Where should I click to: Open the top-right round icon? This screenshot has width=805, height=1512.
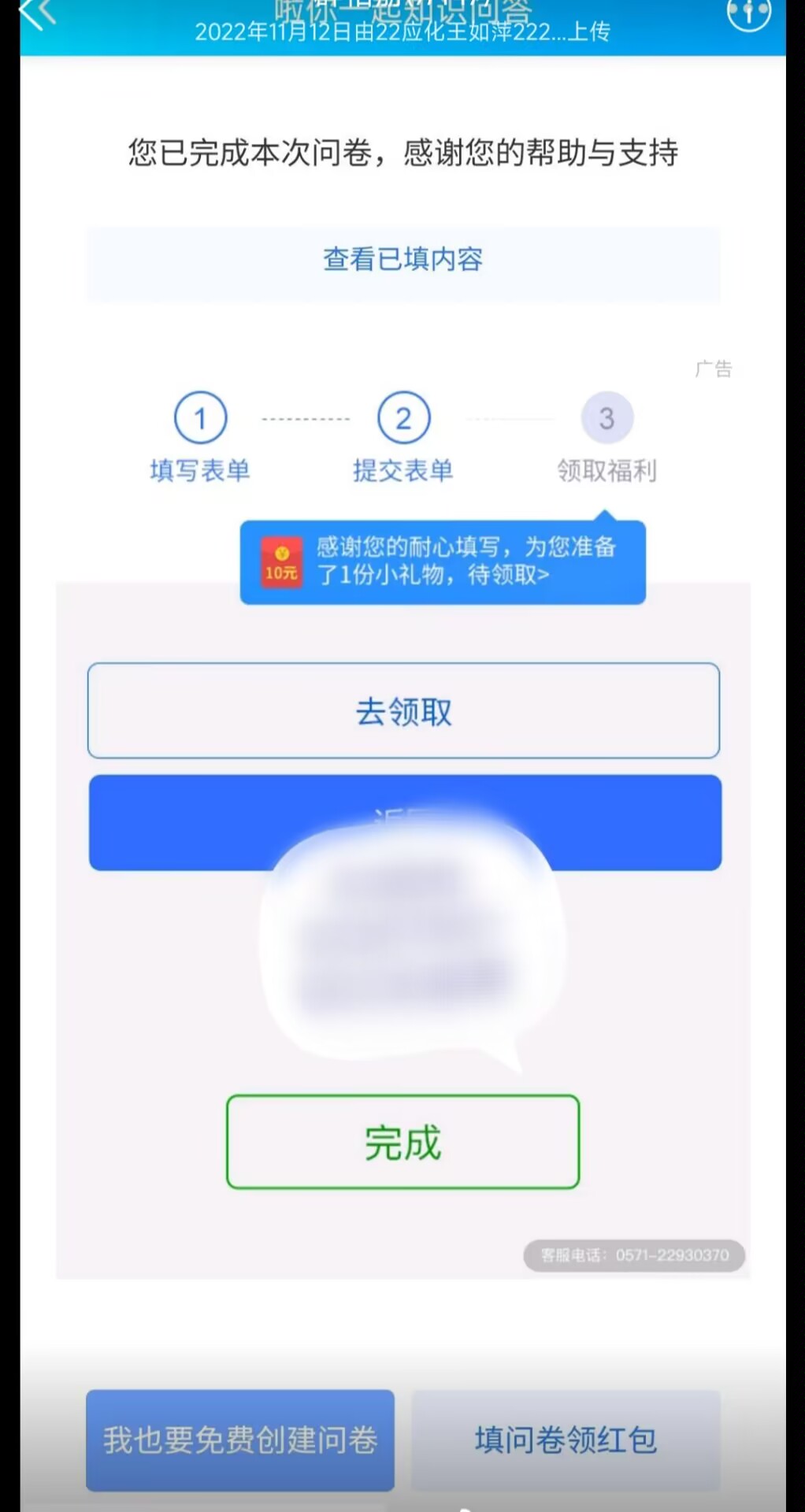[x=747, y=13]
